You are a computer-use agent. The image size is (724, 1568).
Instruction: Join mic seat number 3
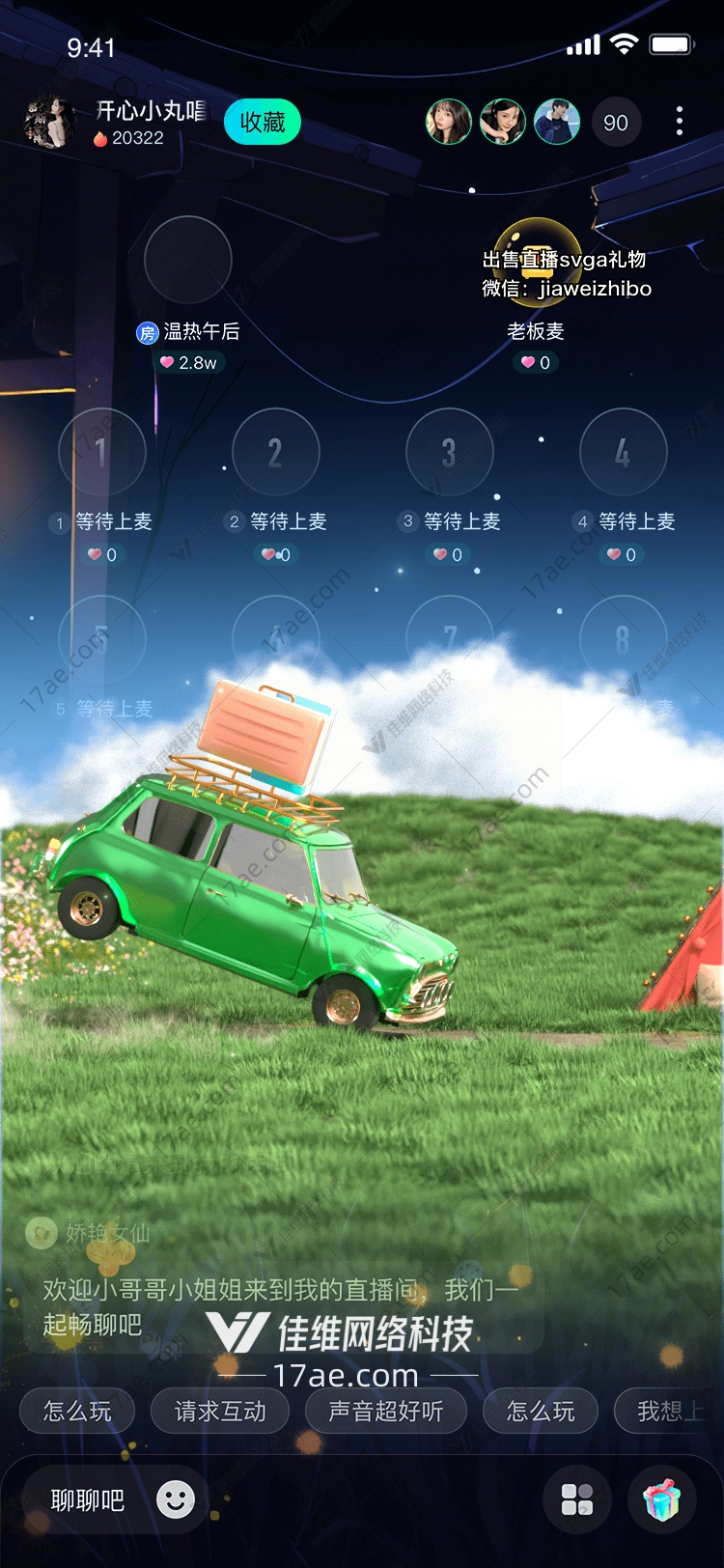450,452
